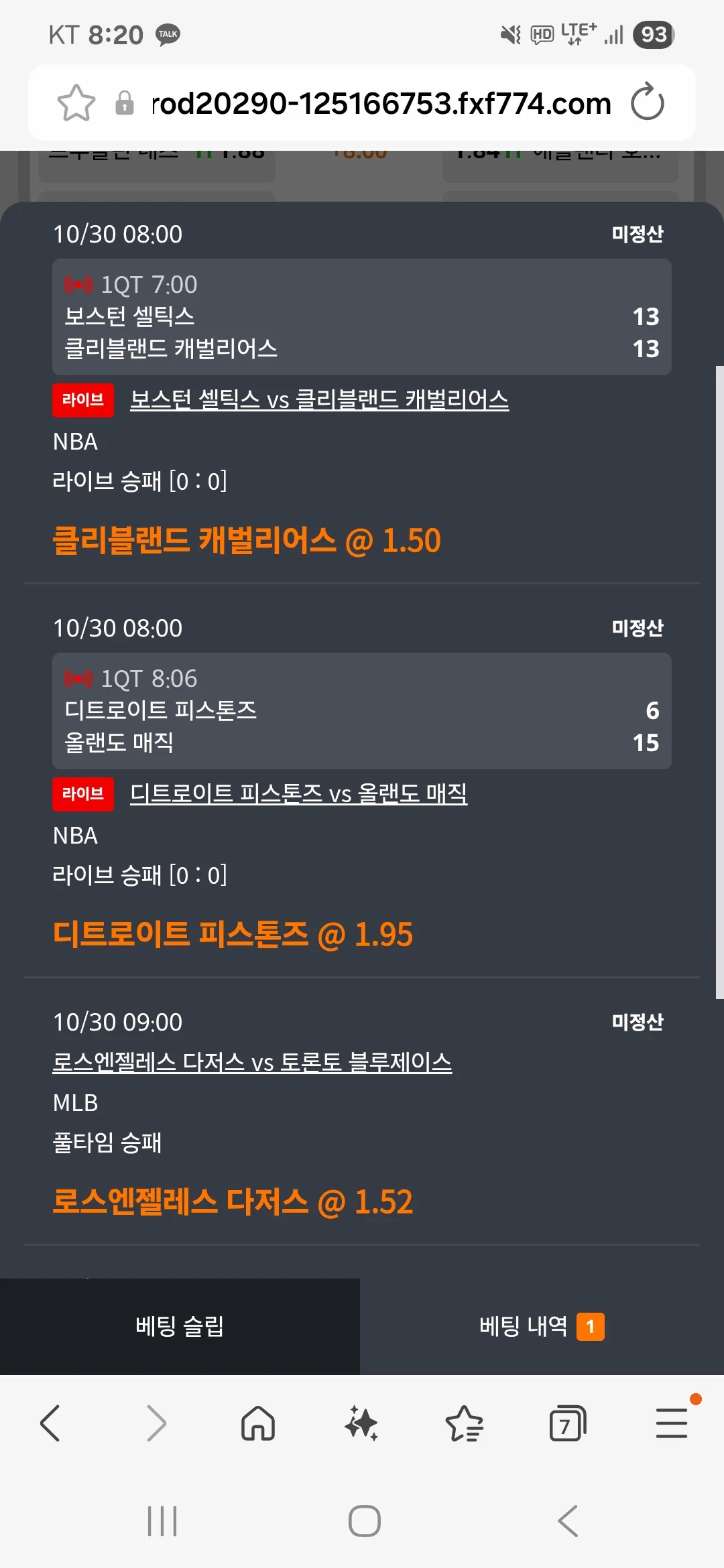Bookmark this page with the star icon
This screenshot has height=1568, width=724.
(76, 103)
